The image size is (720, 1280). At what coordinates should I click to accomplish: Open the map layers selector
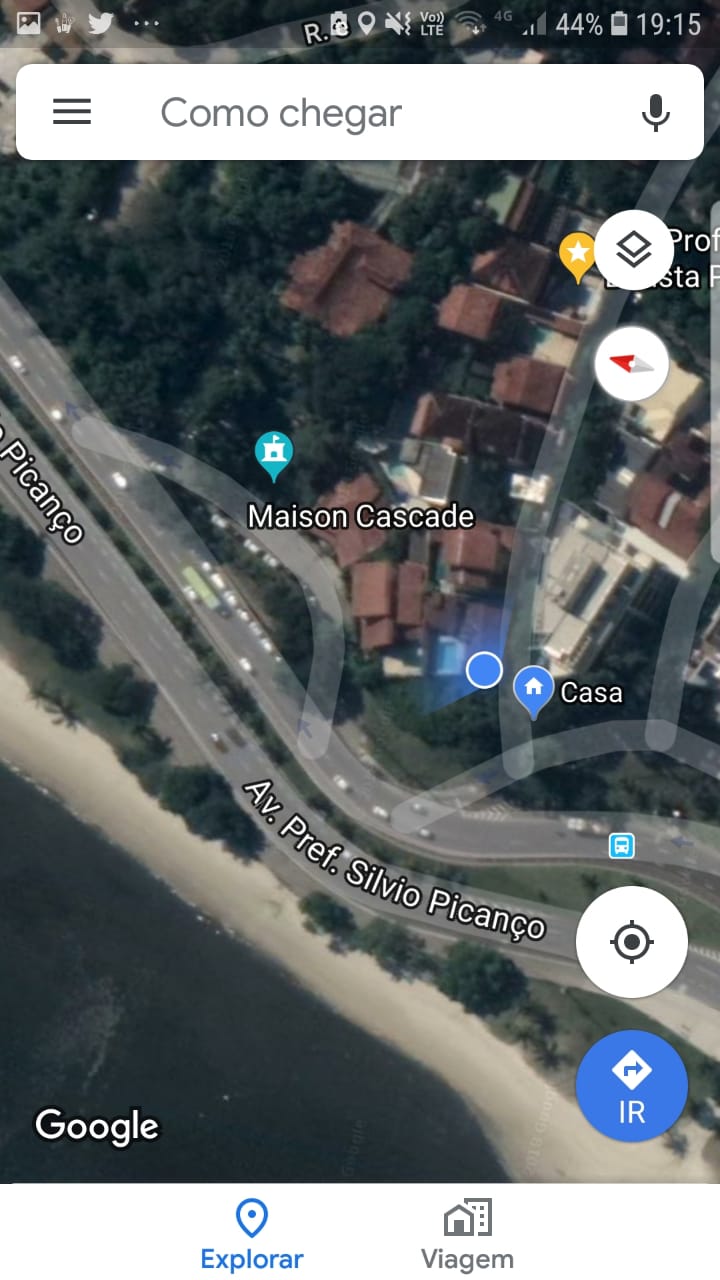(x=633, y=250)
